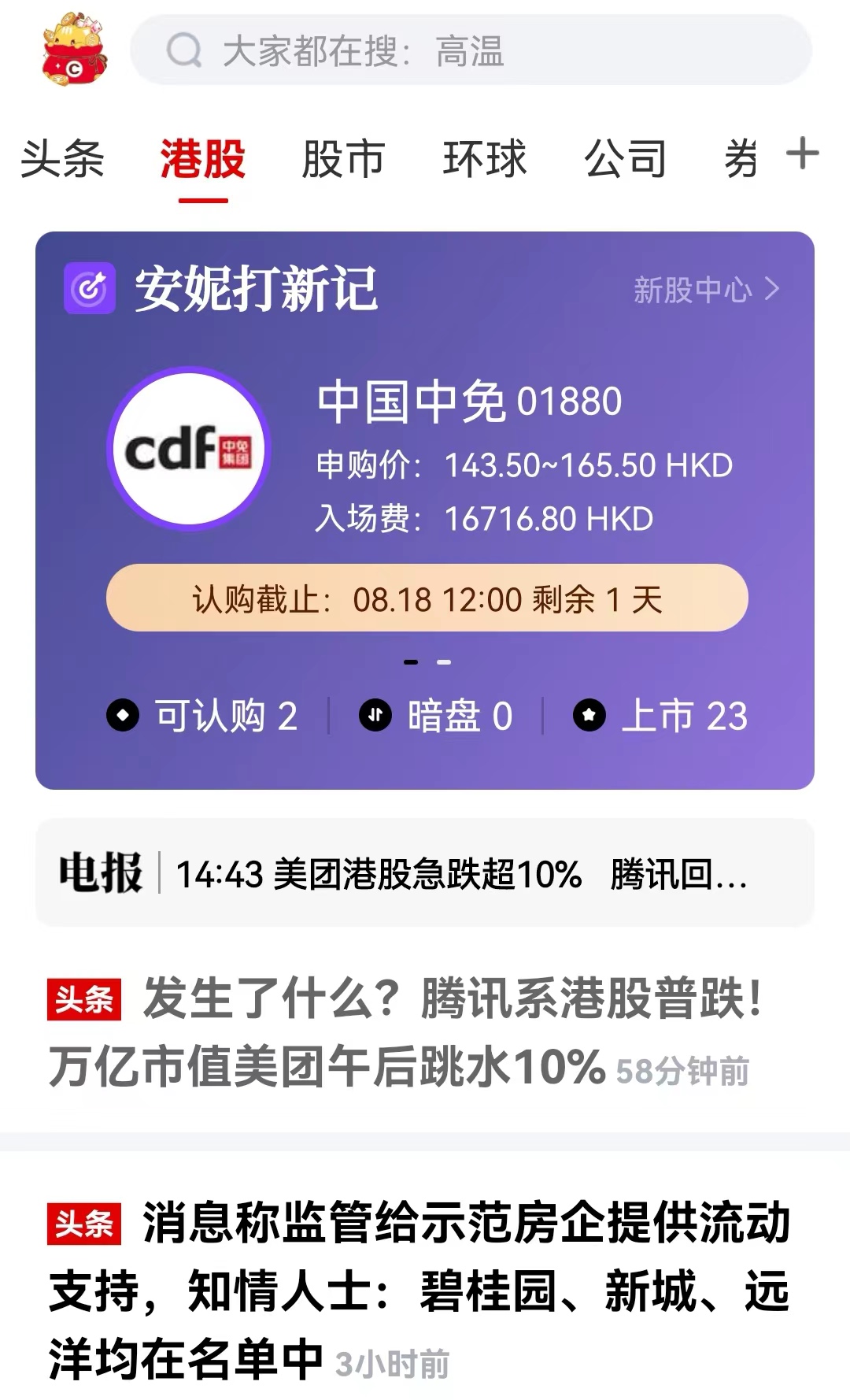Screen dimensions: 850x1400
Task: Add channels with the plus icon
Action: click(x=802, y=154)
